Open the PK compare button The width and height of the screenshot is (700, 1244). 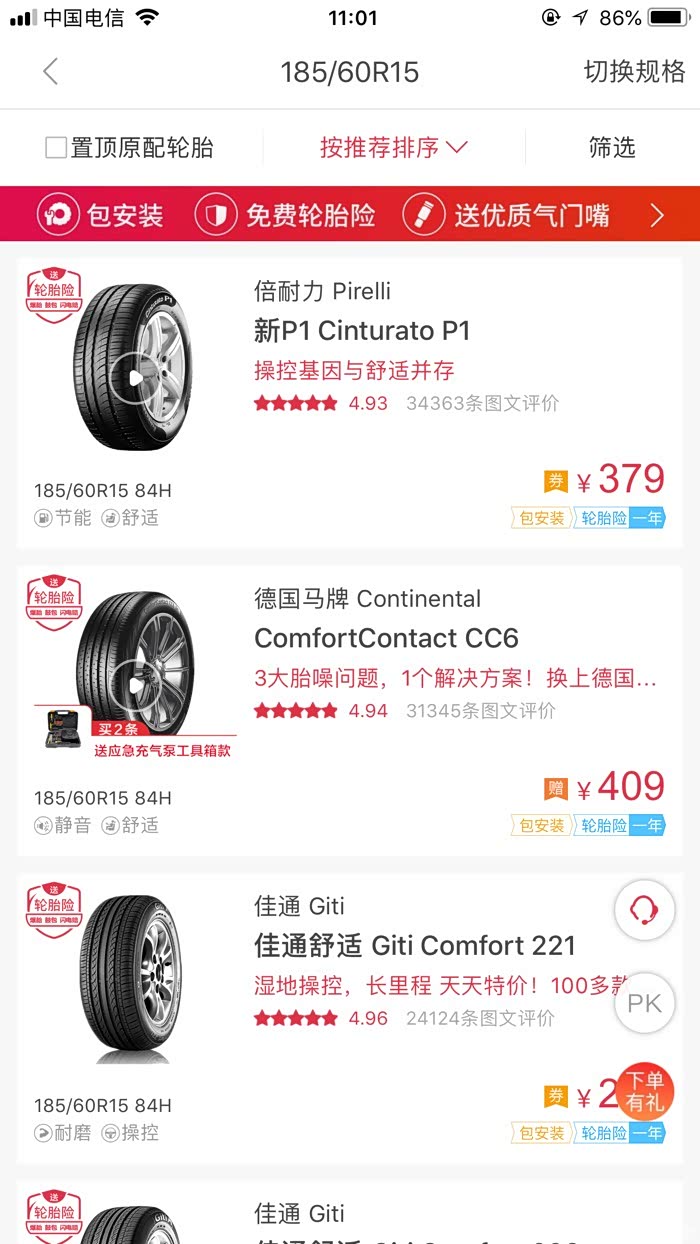[644, 1003]
